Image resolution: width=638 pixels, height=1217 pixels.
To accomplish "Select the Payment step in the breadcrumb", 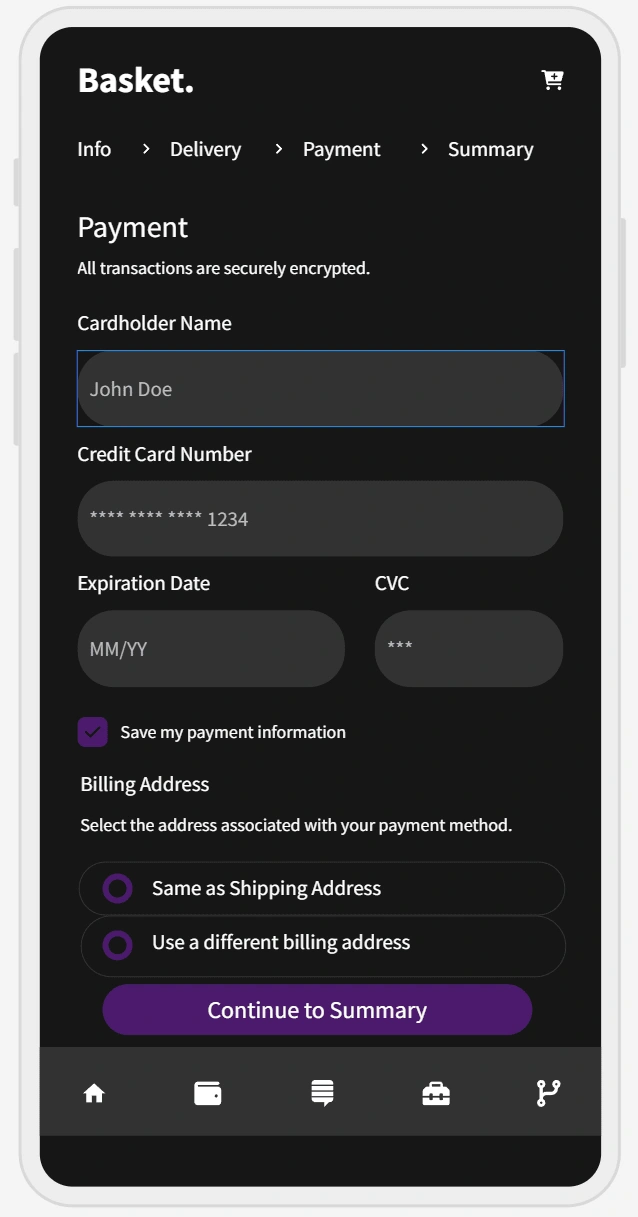I will (x=341, y=149).
